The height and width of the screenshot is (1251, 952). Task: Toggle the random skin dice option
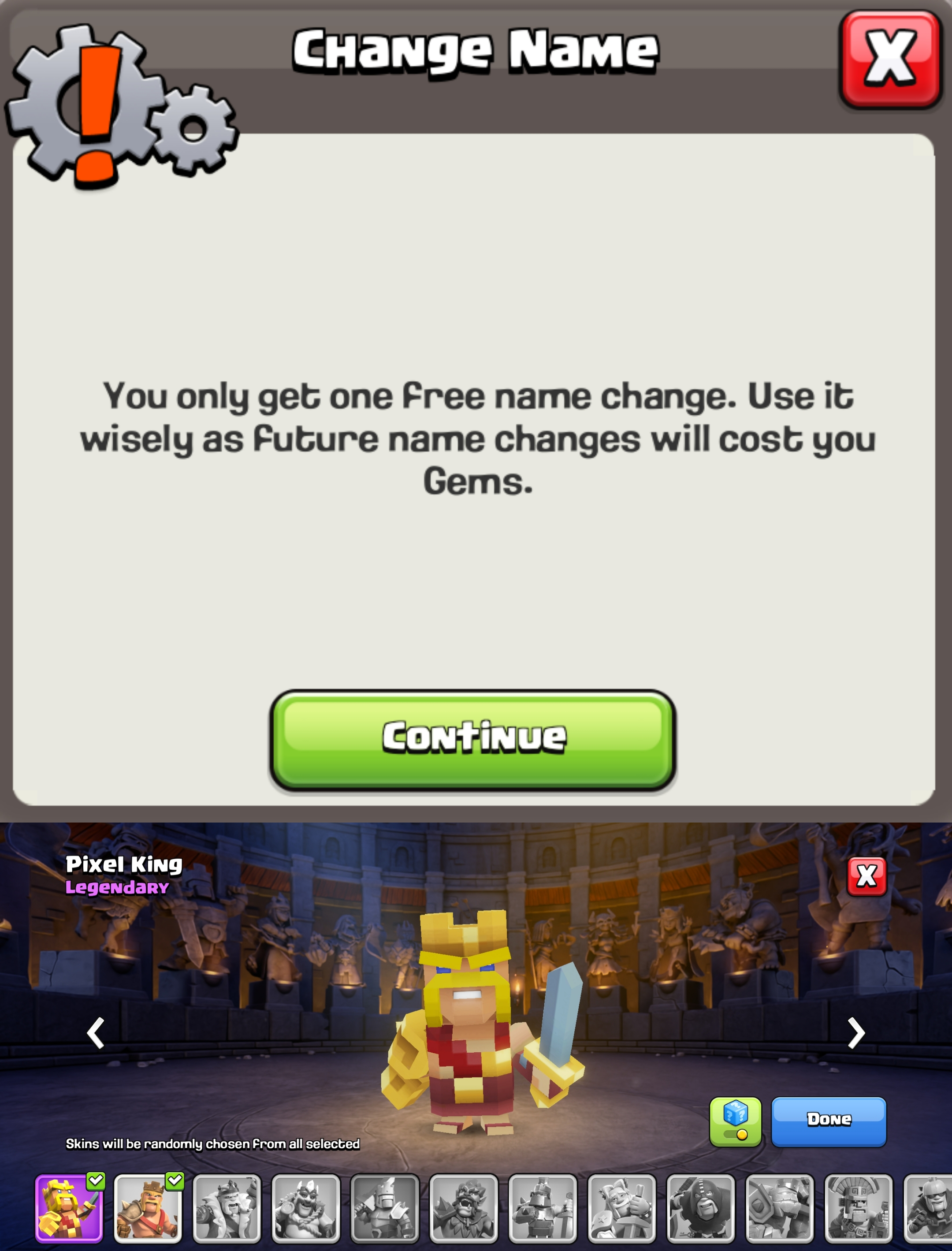click(735, 1122)
